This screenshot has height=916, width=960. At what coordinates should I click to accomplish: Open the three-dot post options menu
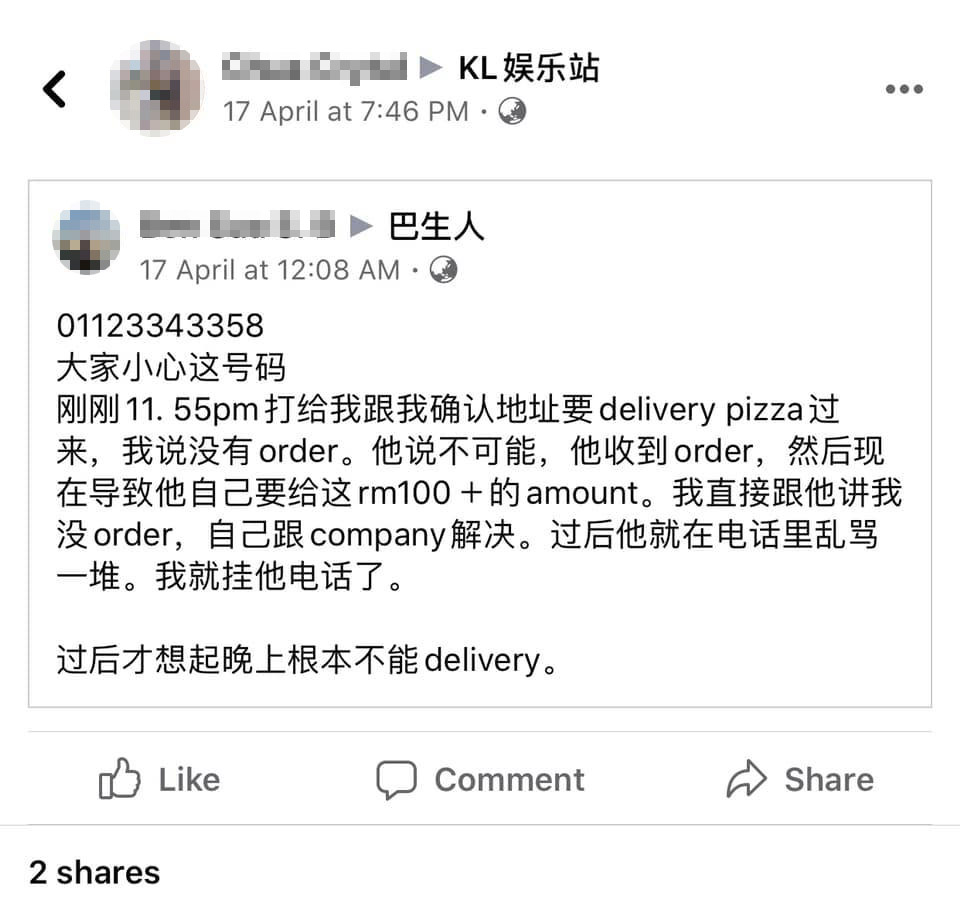point(903,89)
